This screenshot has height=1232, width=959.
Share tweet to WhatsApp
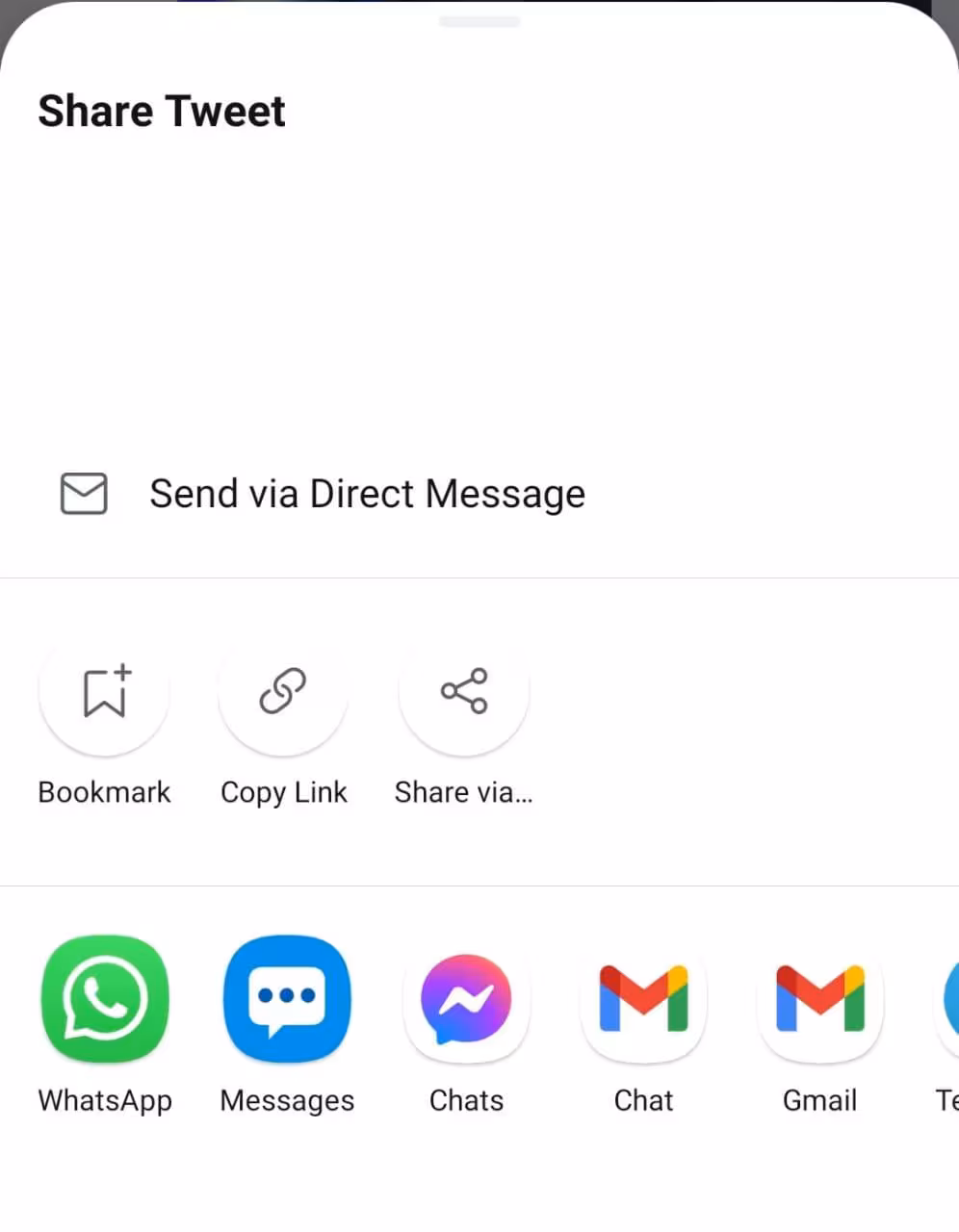pos(105,999)
